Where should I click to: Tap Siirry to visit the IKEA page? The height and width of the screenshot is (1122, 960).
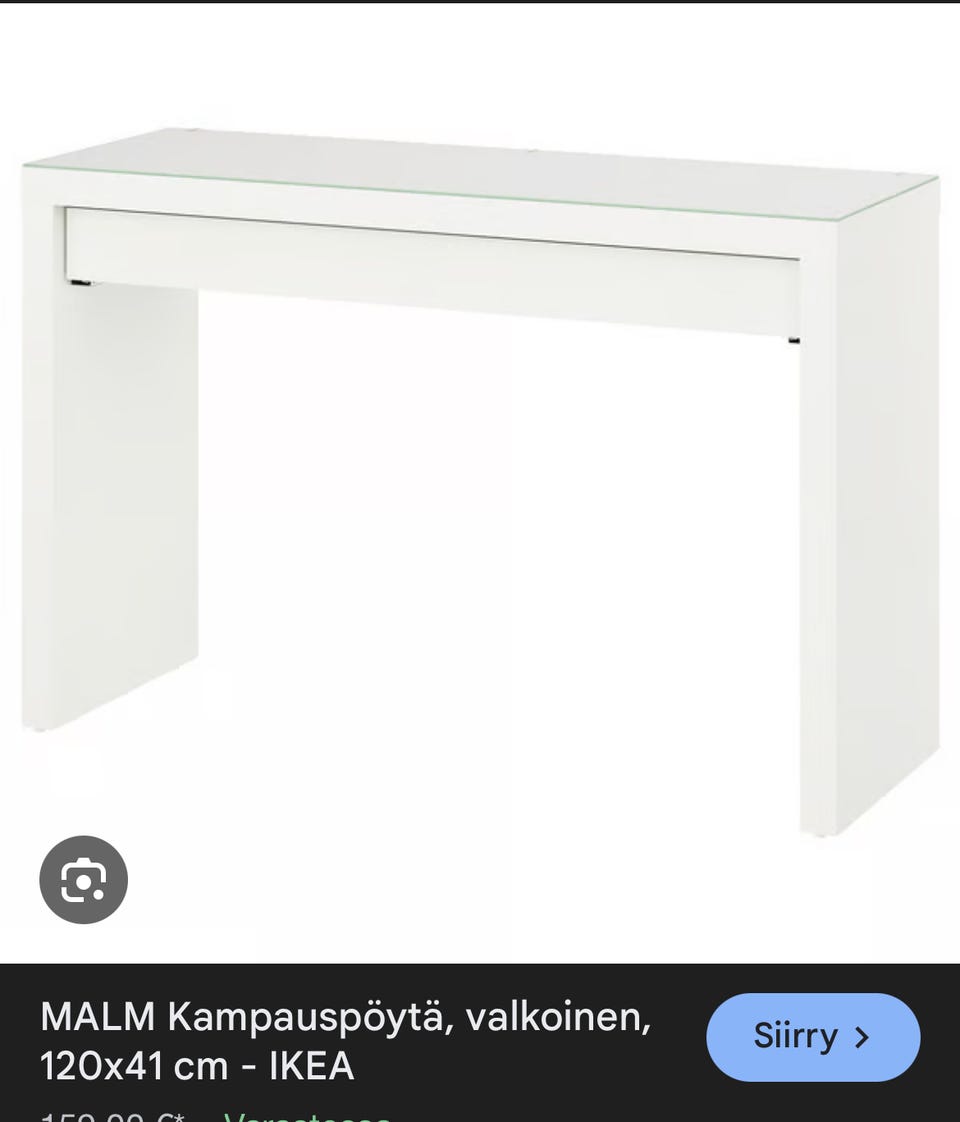pyautogui.click(x=812, y=1037)
